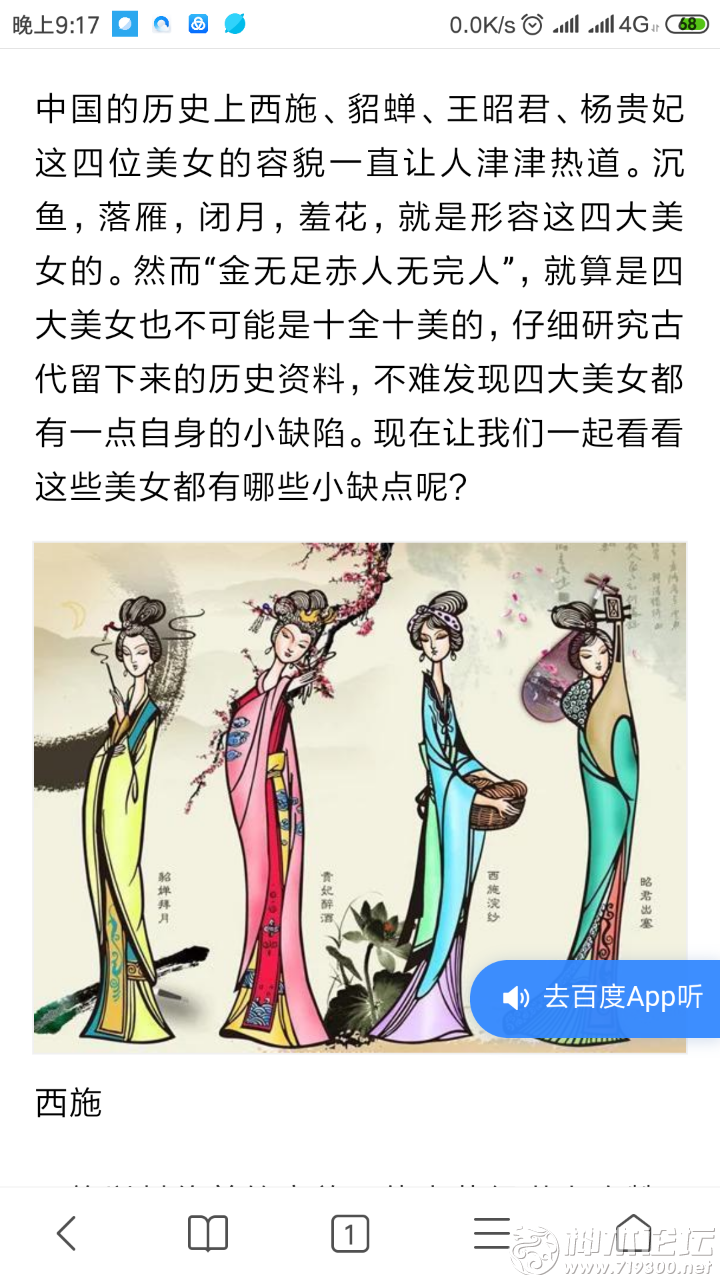Go back using the browser back arrow

coord(66,1234)
